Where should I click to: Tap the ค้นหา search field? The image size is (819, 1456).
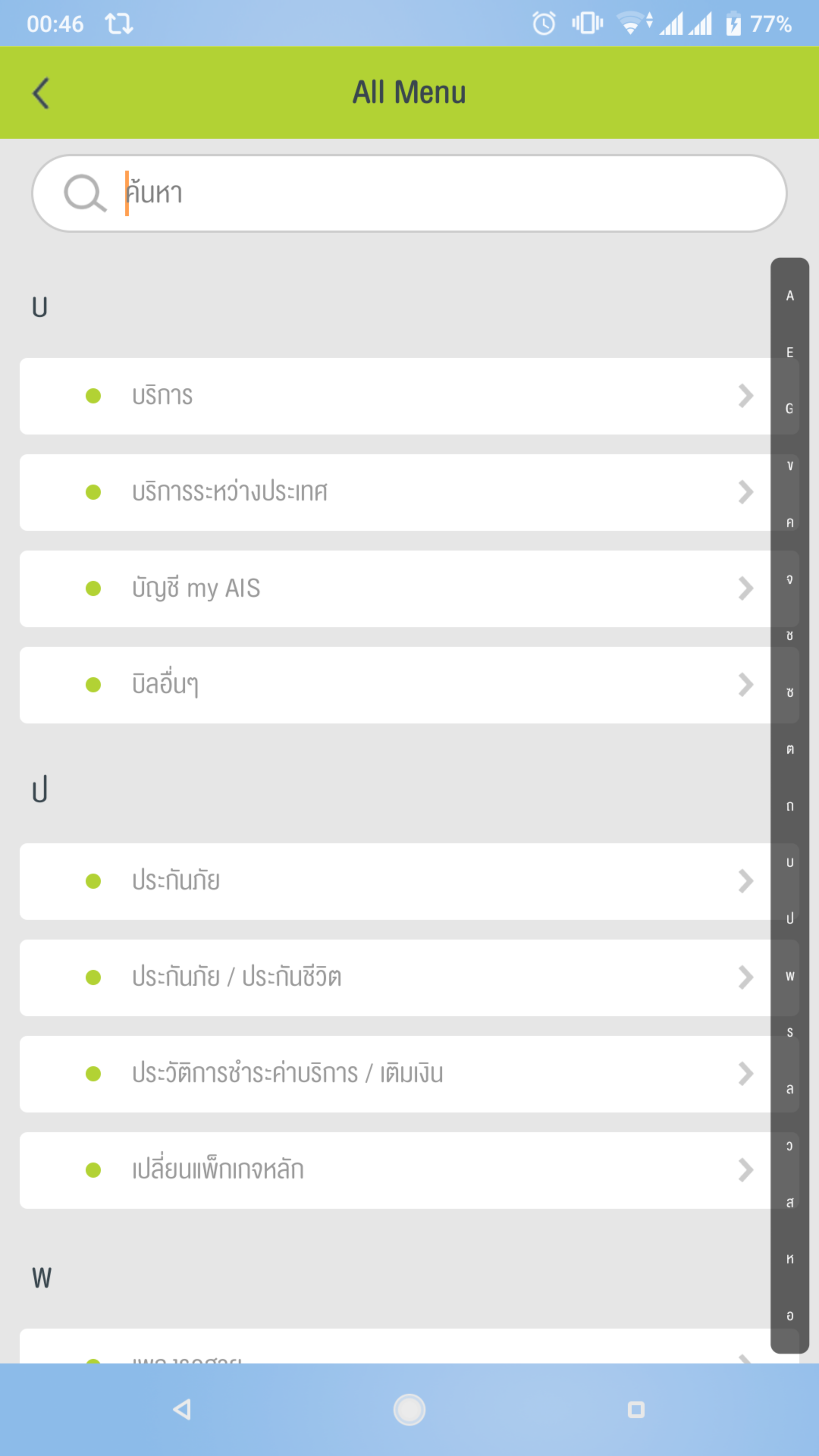pyautogui.click(x=409, y=193)
